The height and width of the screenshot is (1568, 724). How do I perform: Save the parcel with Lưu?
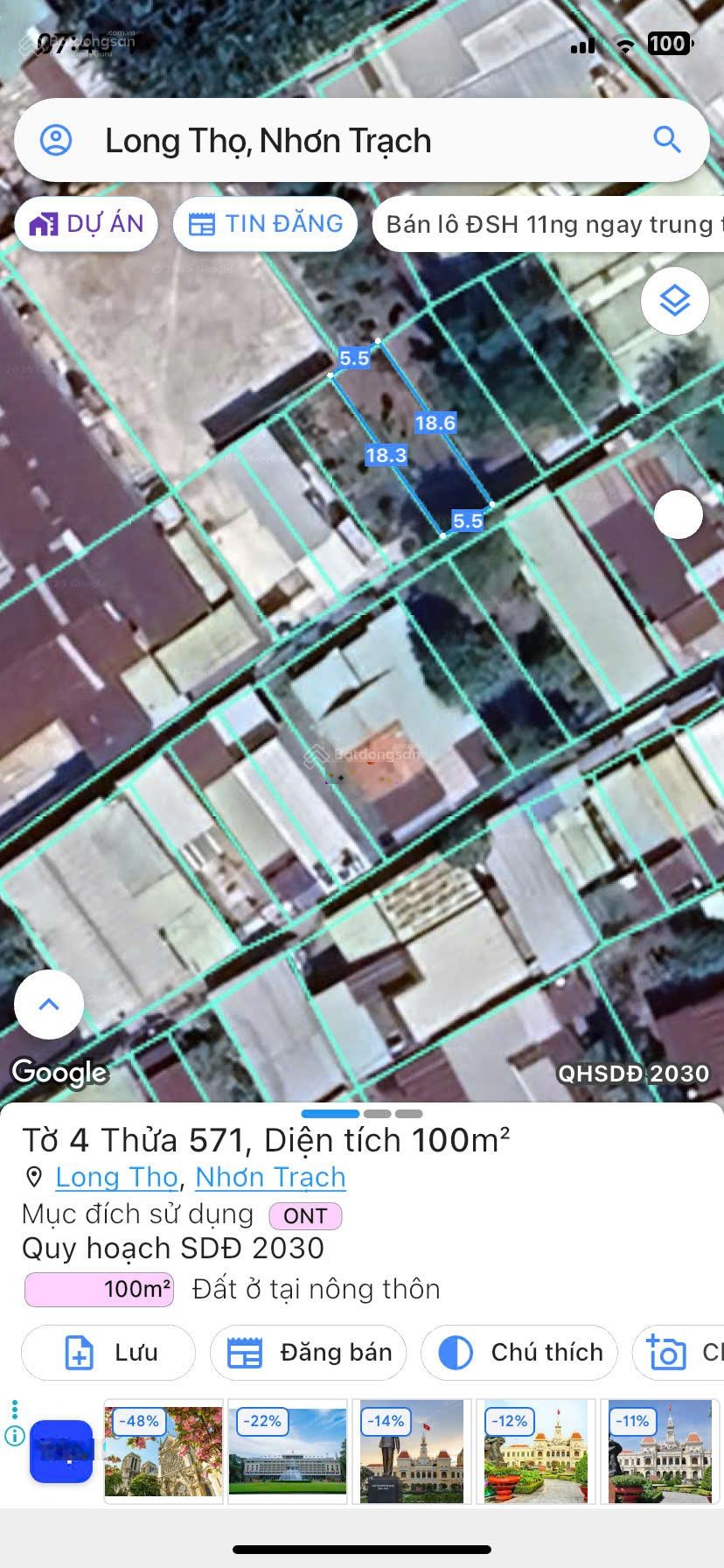108,1353
